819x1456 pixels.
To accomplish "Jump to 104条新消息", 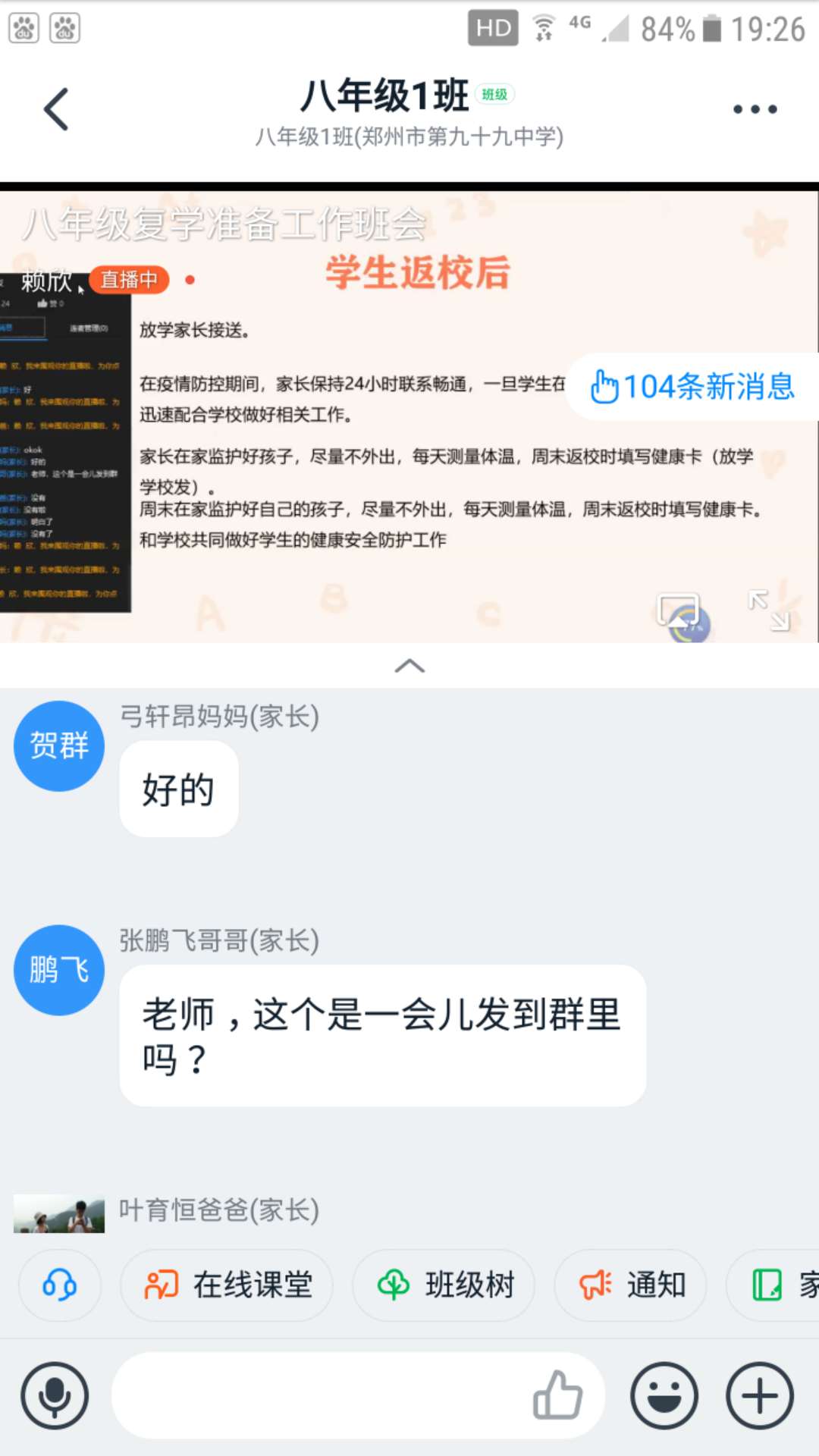I will 692,387.
